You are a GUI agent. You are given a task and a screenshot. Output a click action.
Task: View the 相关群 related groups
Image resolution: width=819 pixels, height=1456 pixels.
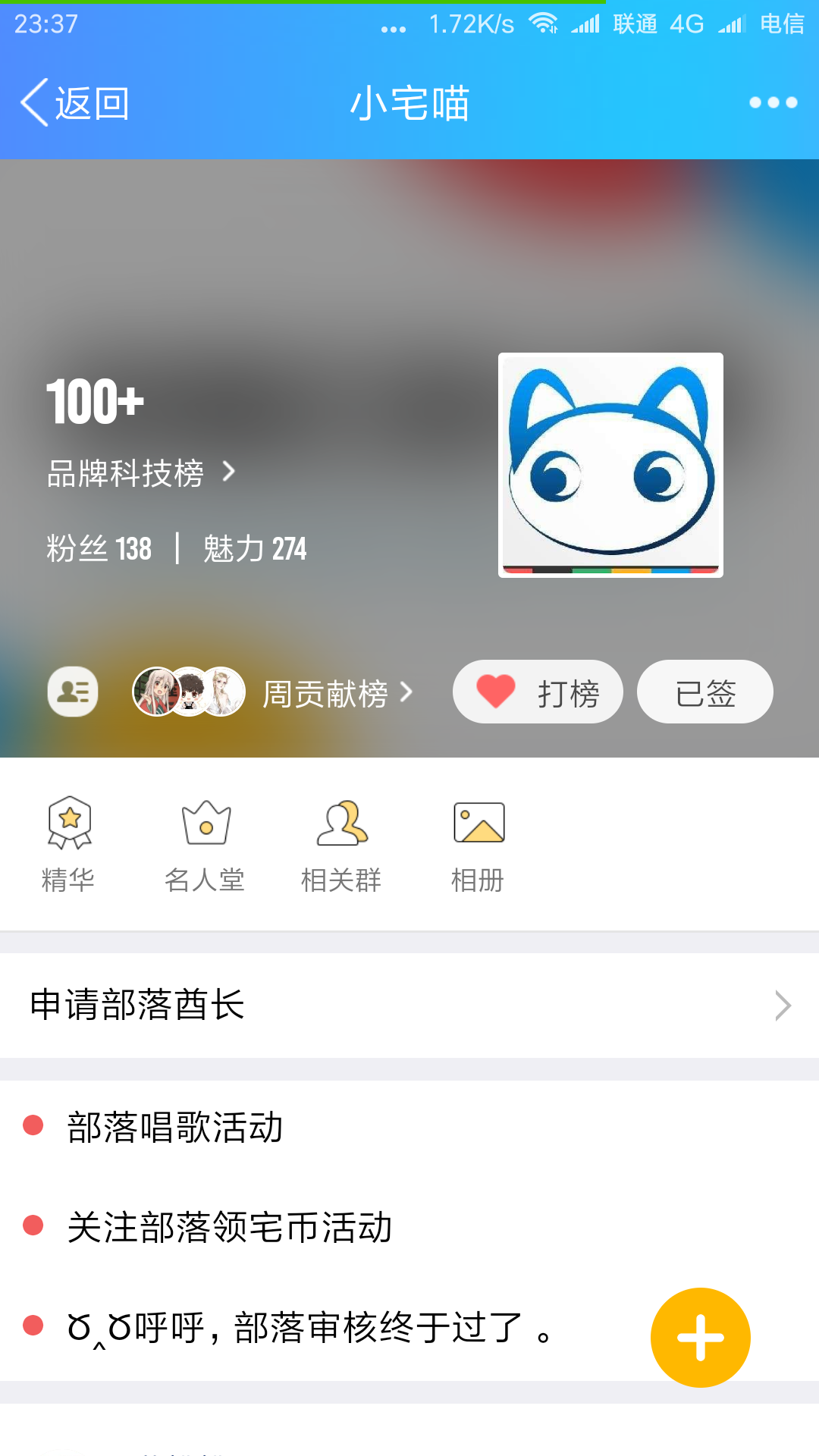341,843
